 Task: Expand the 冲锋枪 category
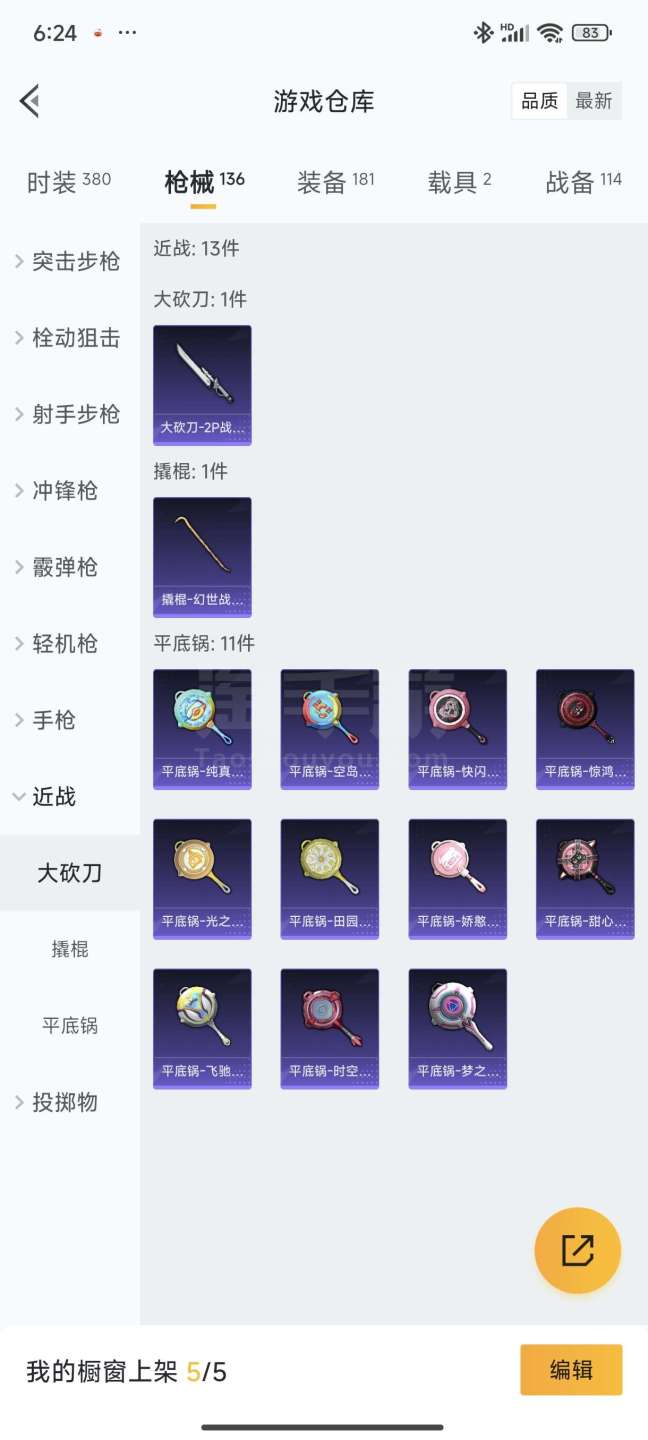65,491
